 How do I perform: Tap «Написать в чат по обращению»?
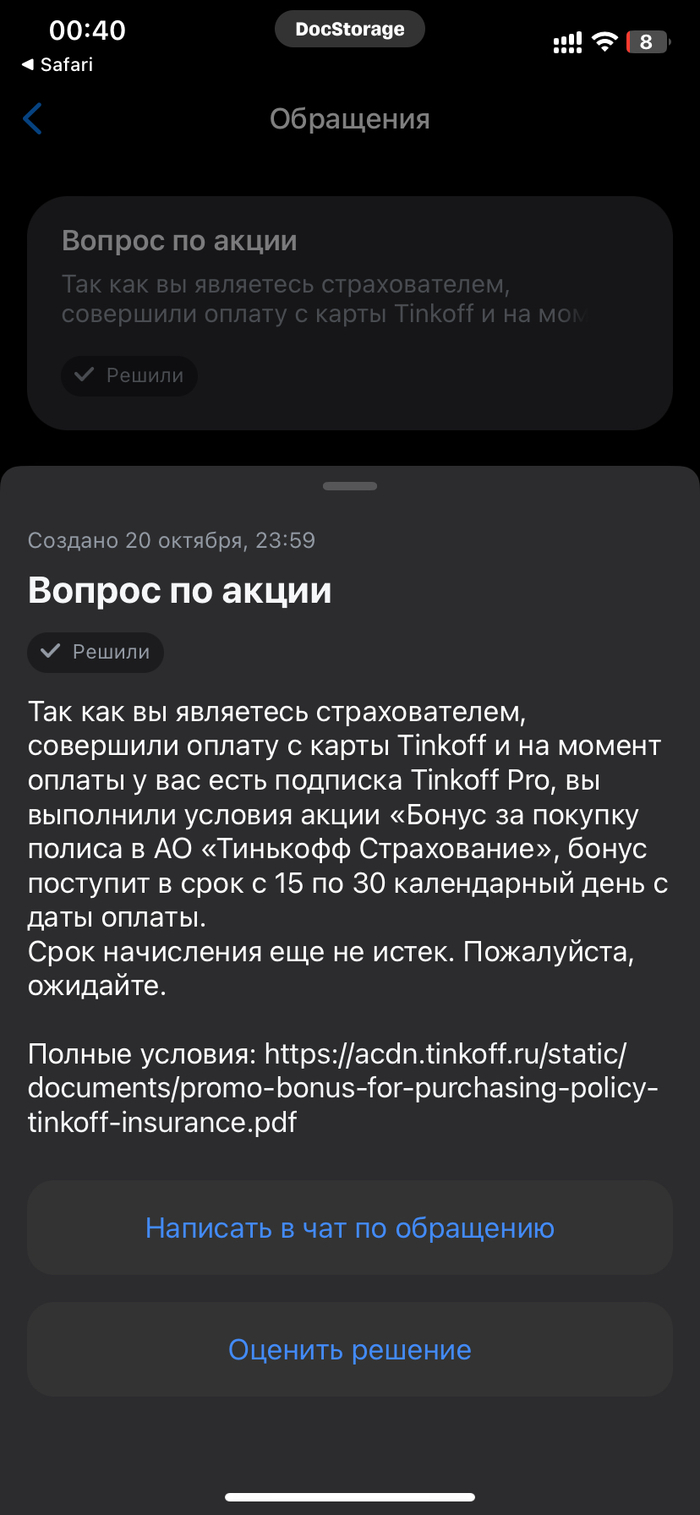click(x=350, y=1227)
